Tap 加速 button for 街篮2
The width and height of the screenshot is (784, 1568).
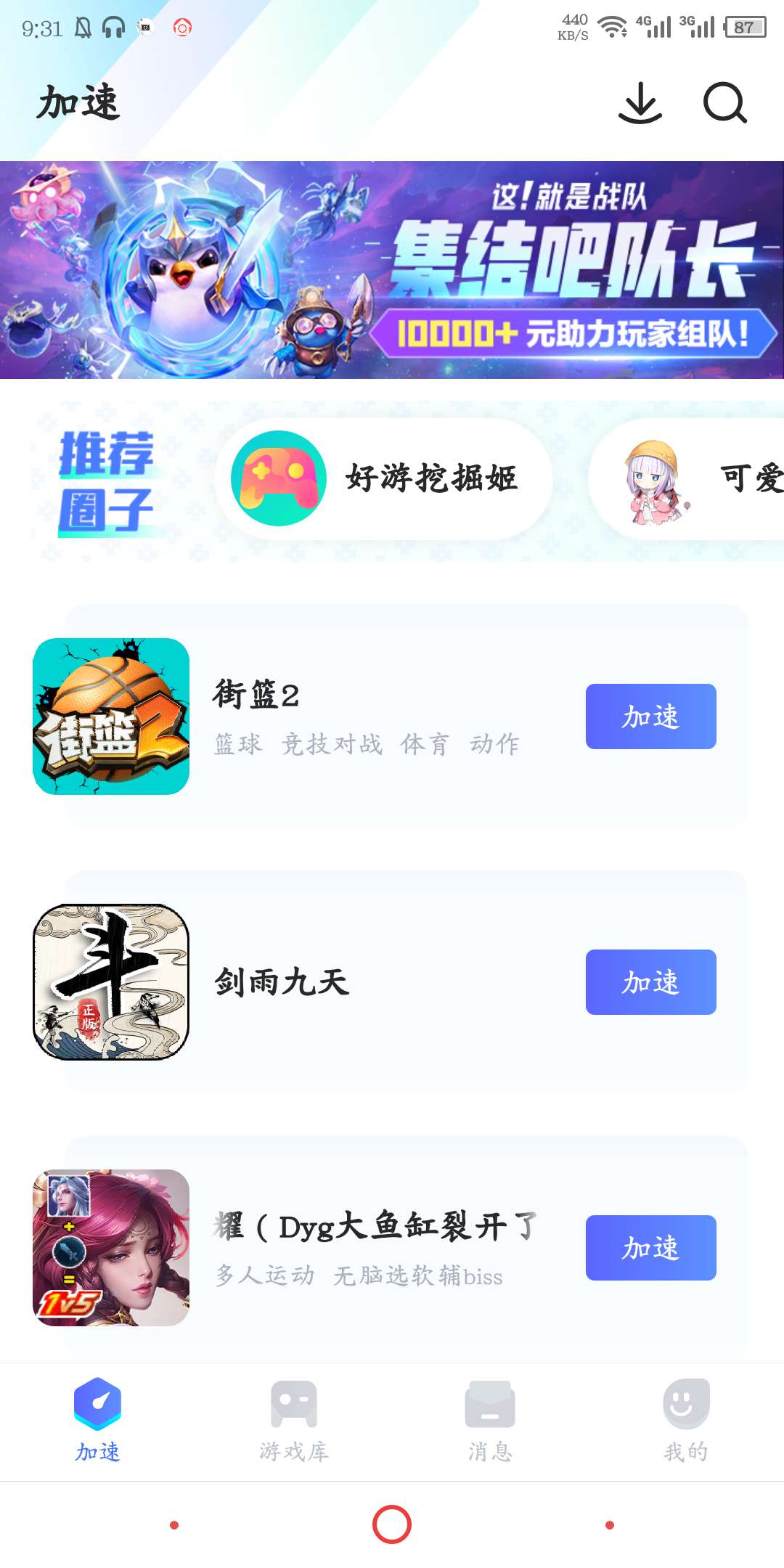(x=650, y=716)
